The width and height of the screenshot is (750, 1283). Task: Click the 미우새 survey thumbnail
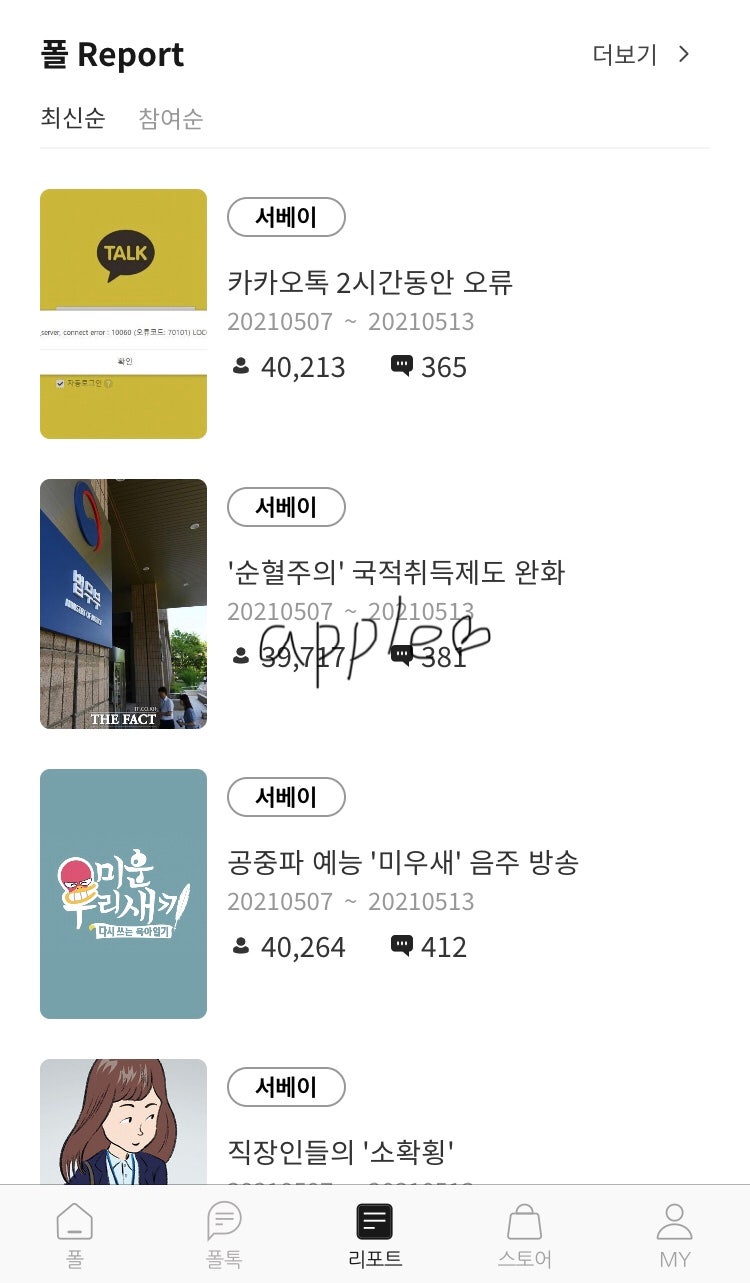123,893
